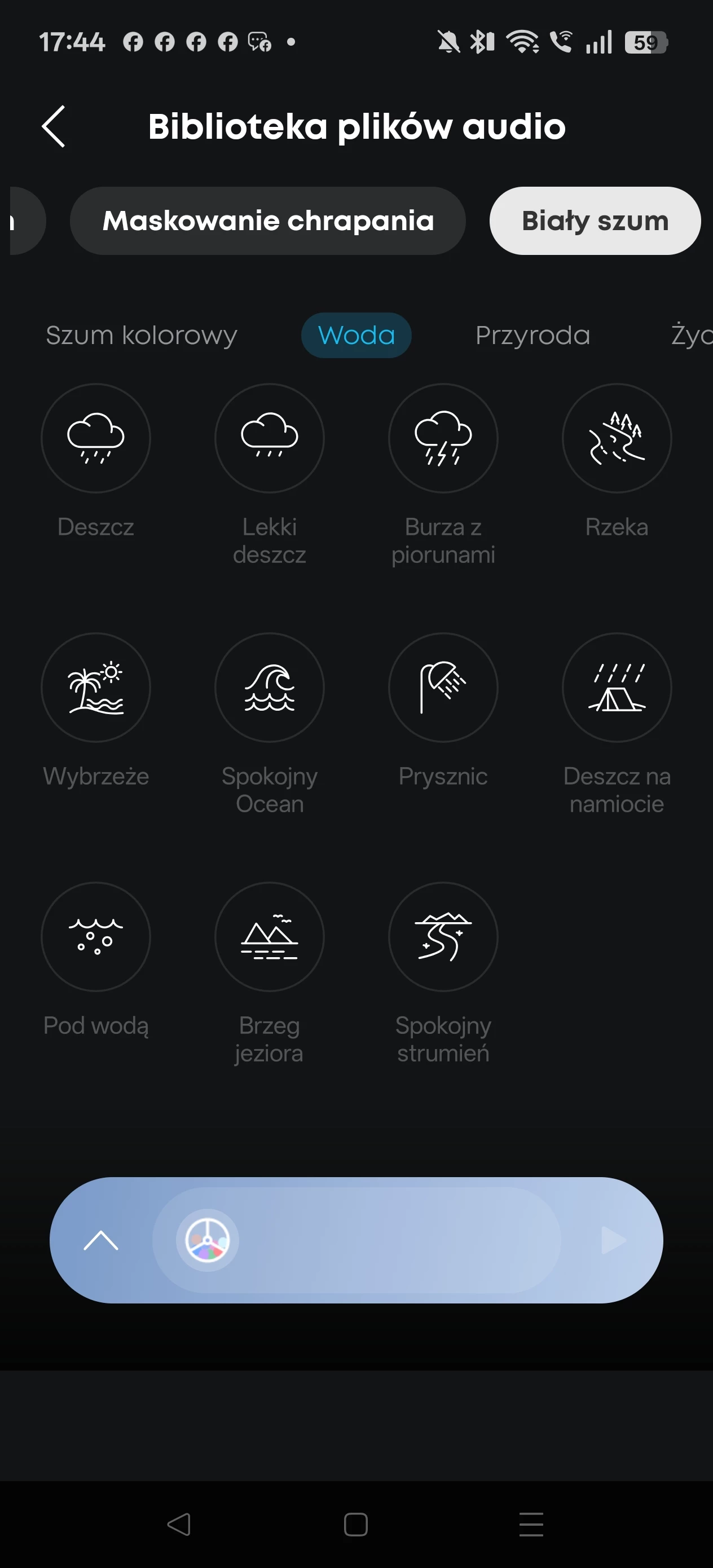Choose the Prysznic sound

coord(443,687)
